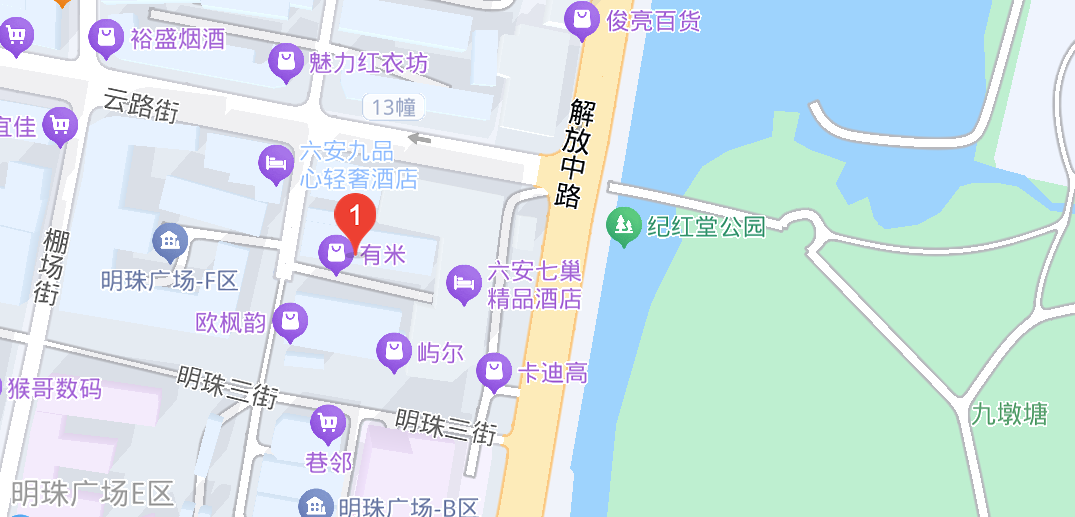The height and width of the screenshot is (517, 1075).
Task: Open the 欧枫韵 shop marker
Action: click(290, 321)
